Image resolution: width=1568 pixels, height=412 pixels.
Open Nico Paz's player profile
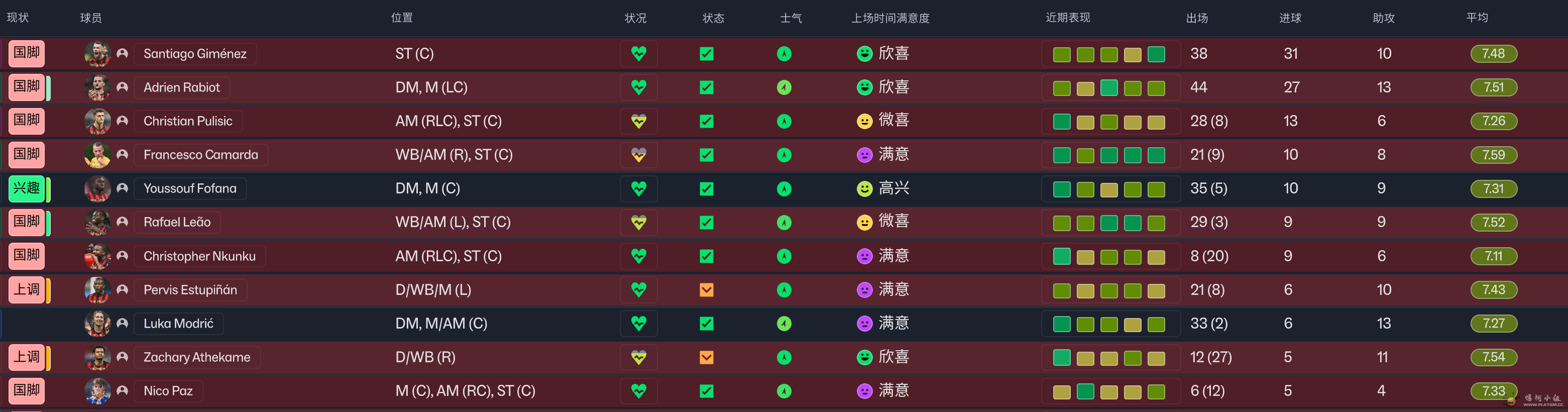(168, 391)
